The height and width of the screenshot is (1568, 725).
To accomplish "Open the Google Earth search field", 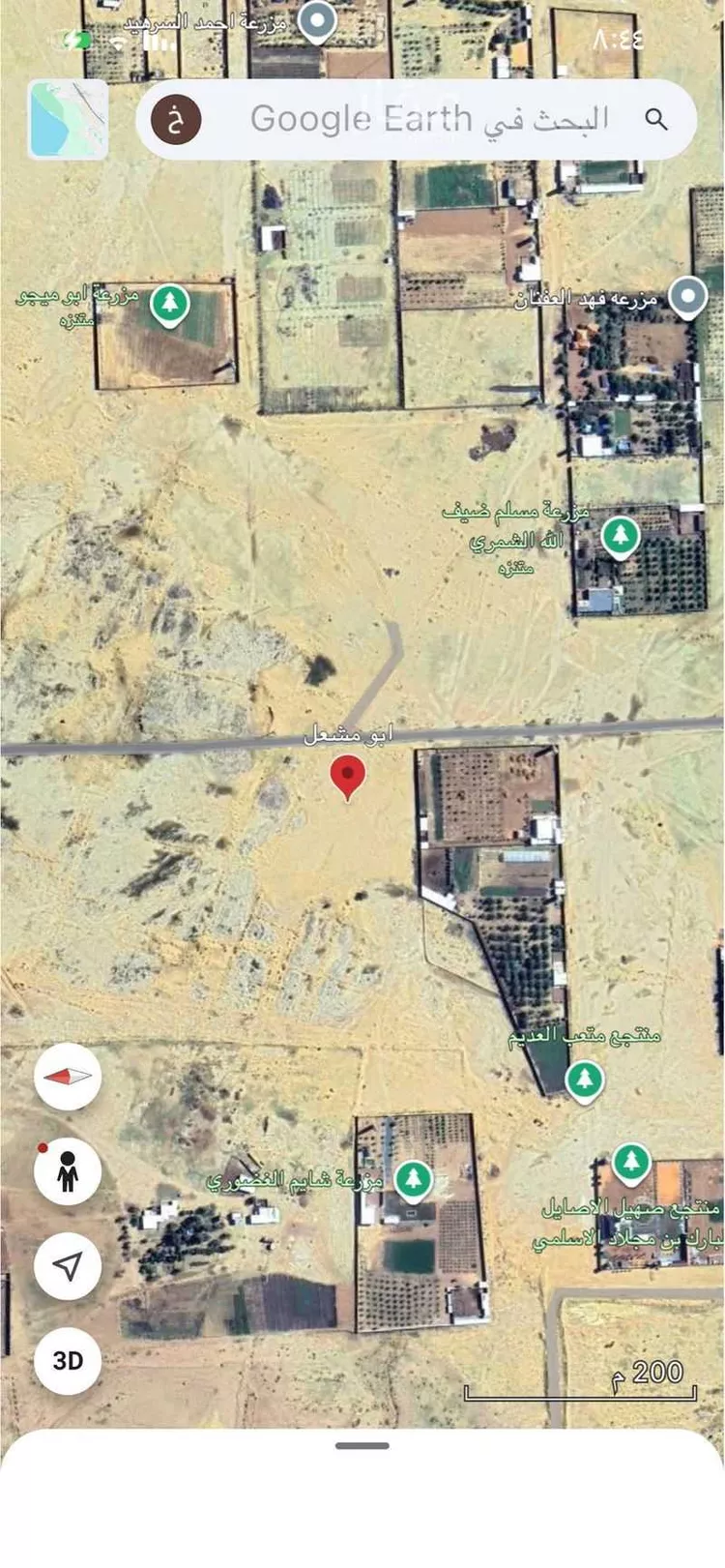I will pyautogui.click(x=430, y=119).
